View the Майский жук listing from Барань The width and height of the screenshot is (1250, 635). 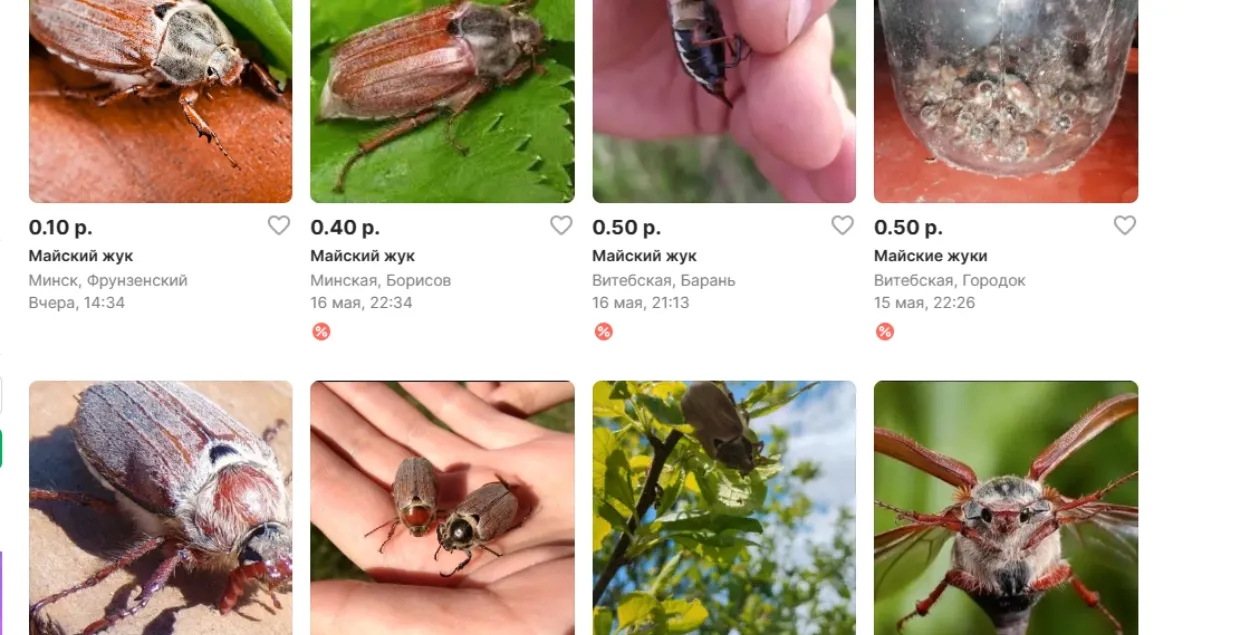click(x=644, y=256)
